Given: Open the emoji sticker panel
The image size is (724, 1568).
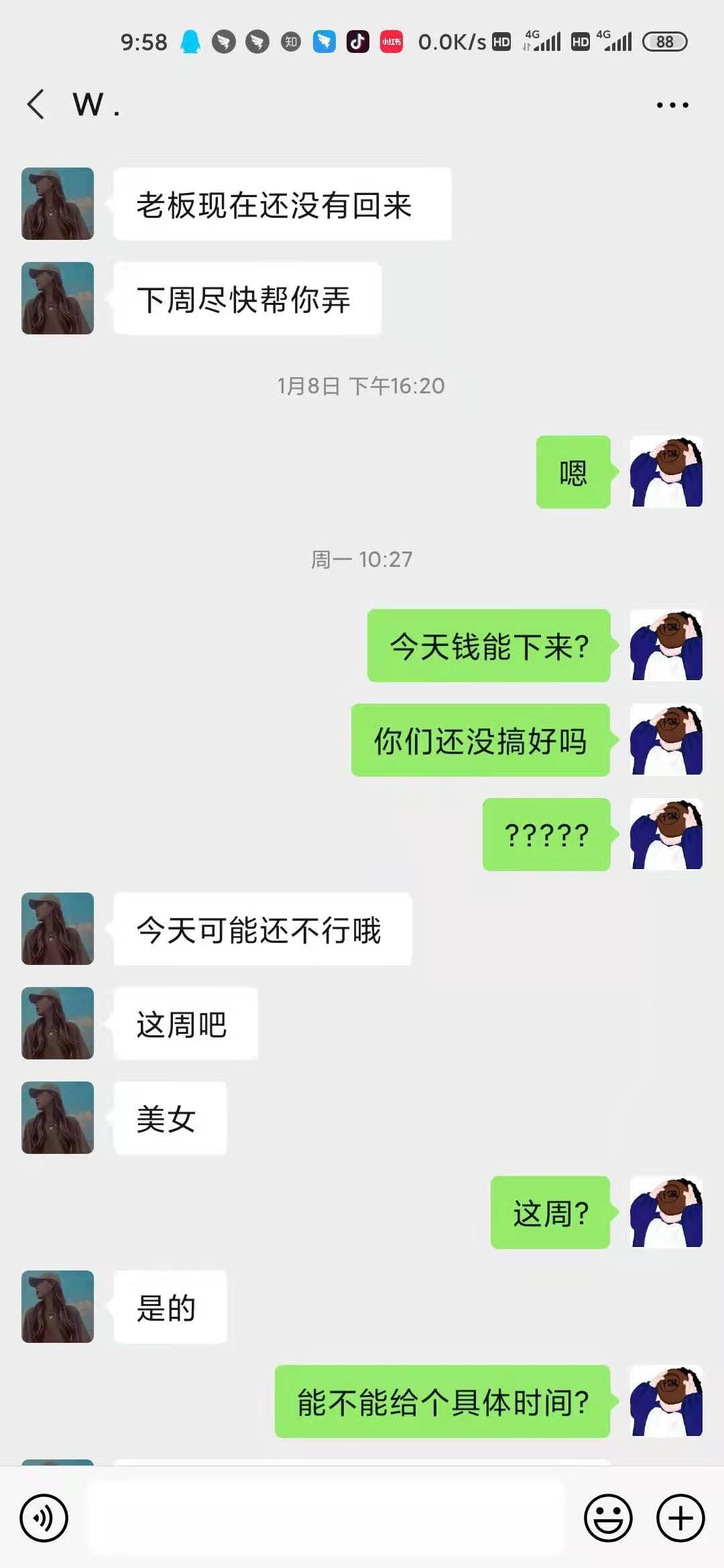Looking at the screenshot, I should pyautogui.click(x=608, y=1518).
